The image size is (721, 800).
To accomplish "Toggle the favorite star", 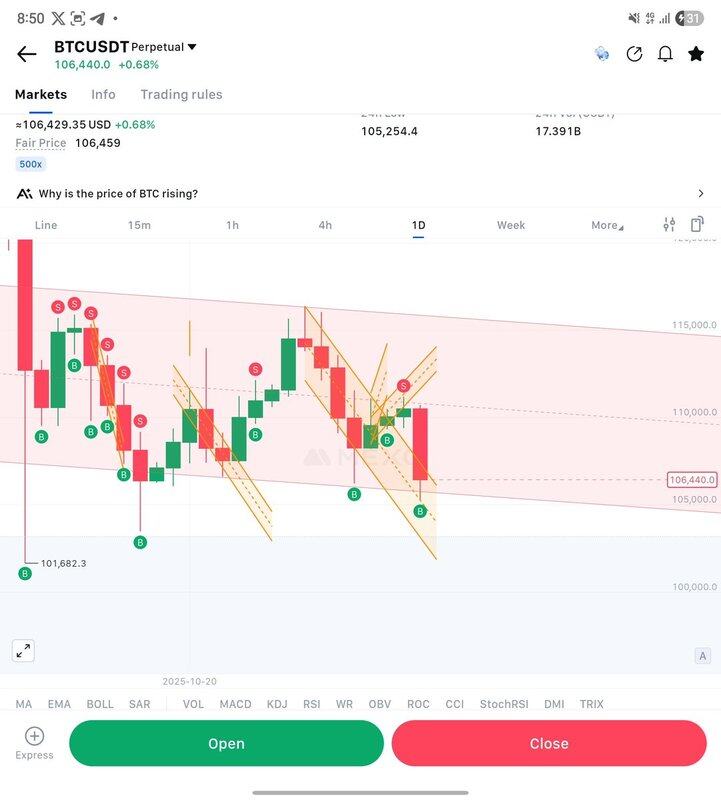I will [x=696, y=54].
